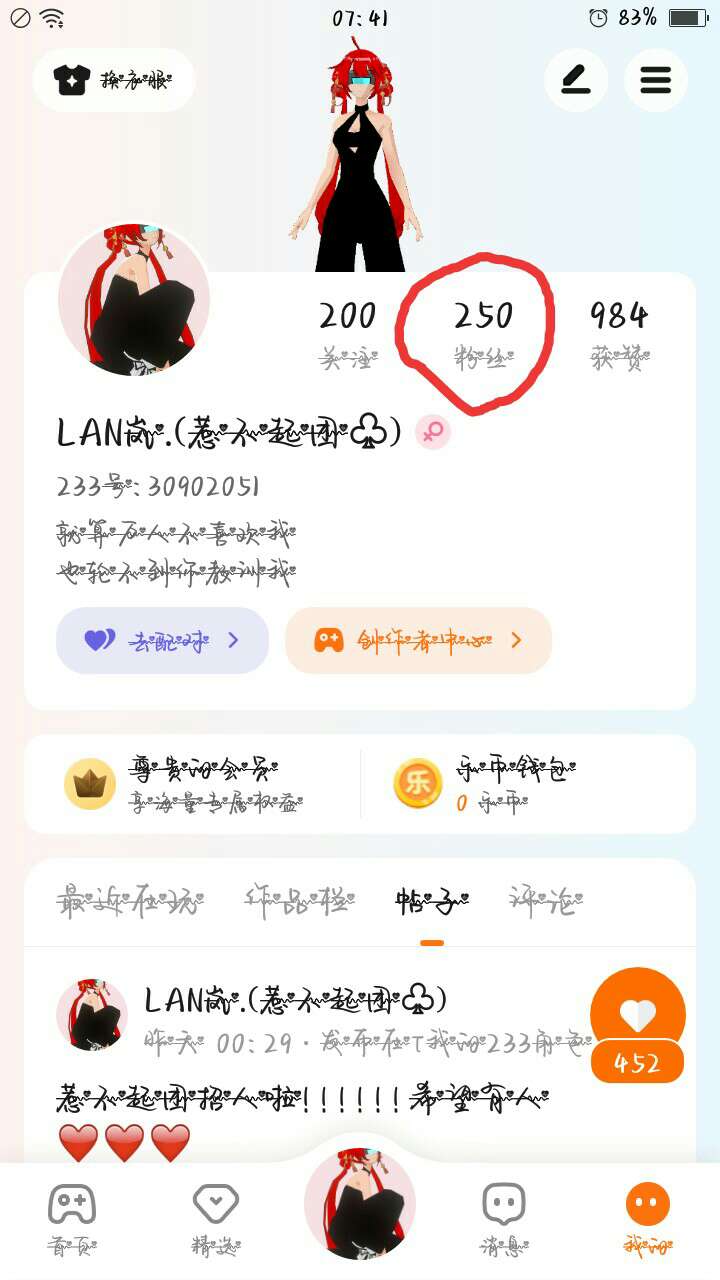Open the hamburger menu
The height and width of the screenshot is (1280, 720).
pyautogui.click(x=656, y=80)
